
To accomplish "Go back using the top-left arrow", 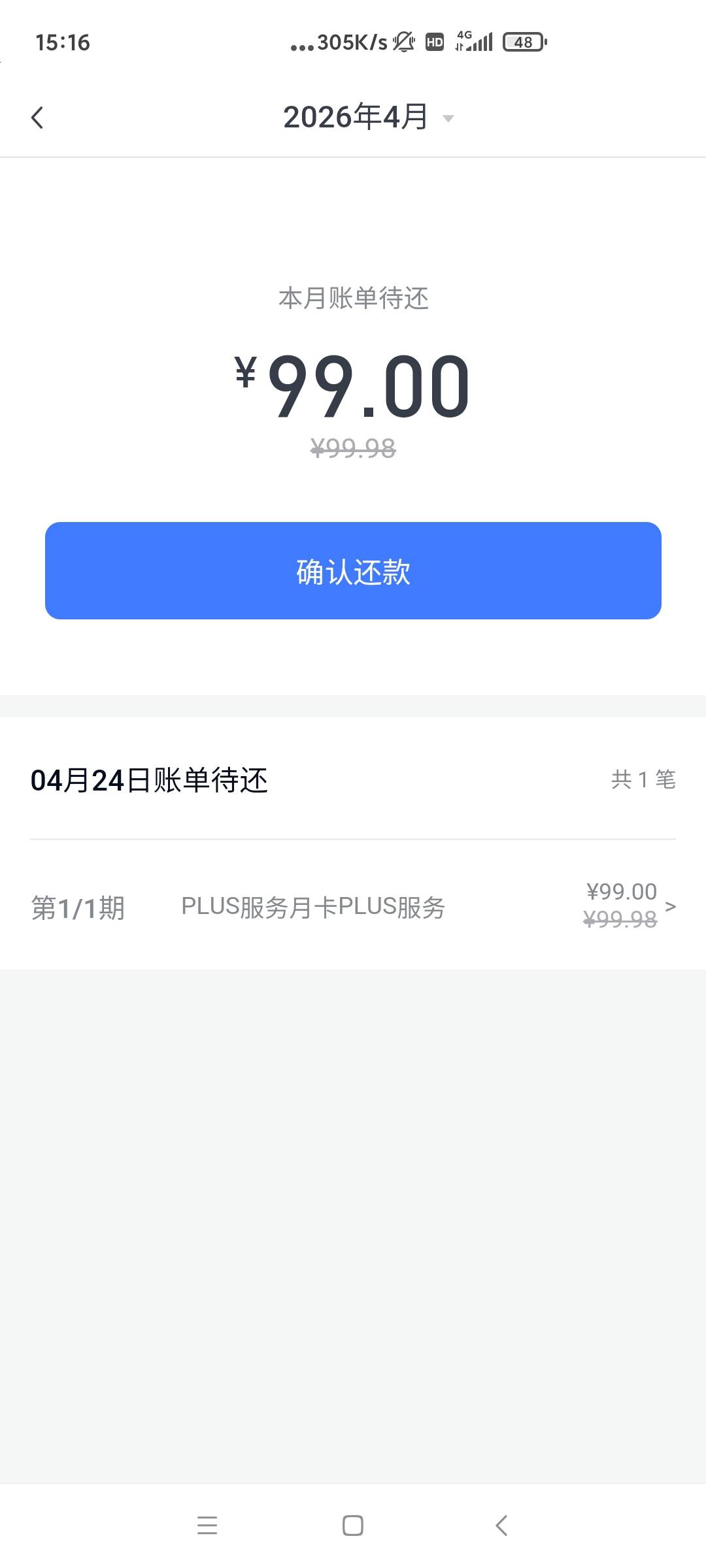I will (x=37, y=118).
